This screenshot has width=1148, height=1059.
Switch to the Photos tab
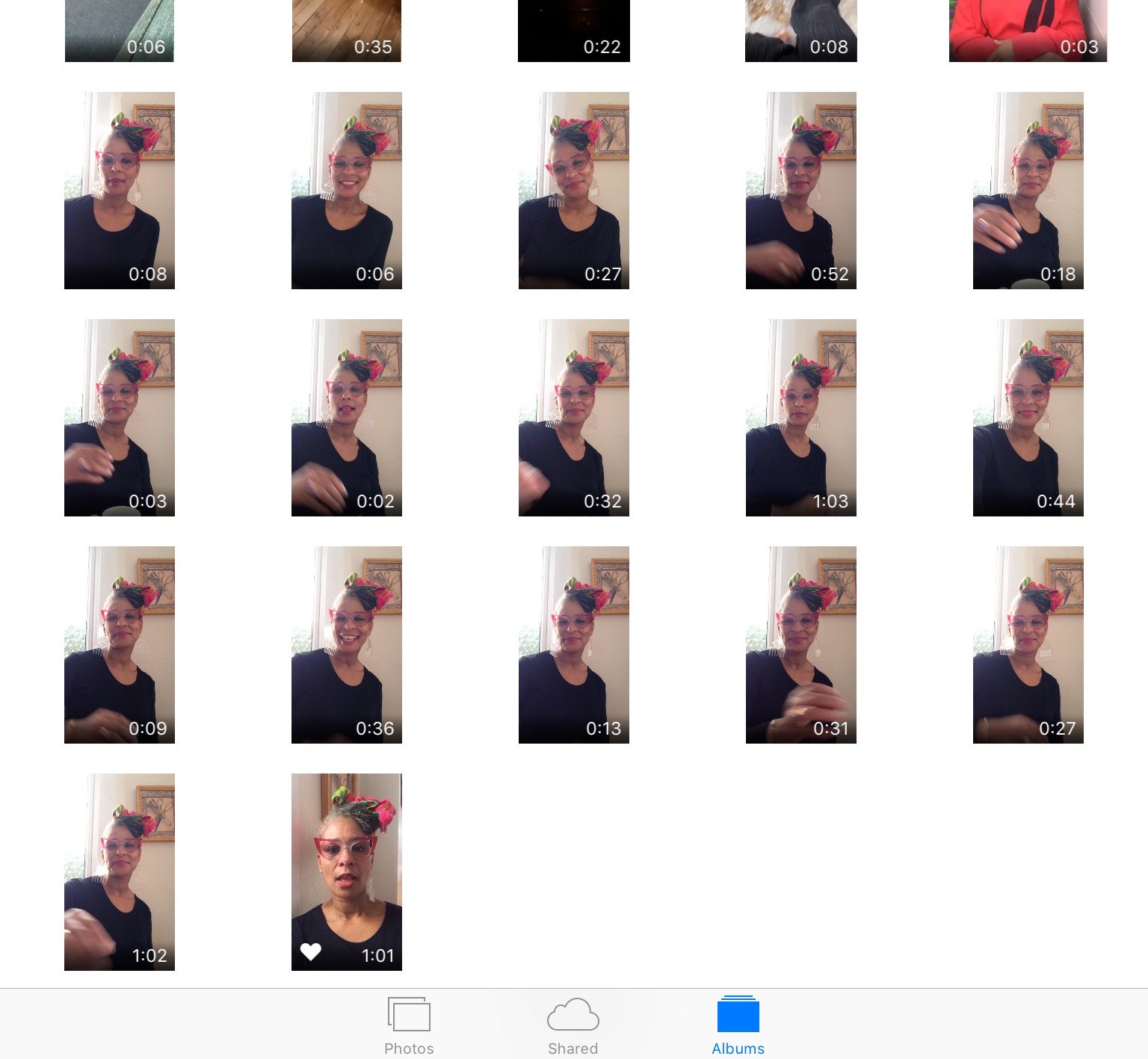pyautogui.click(x=409, y=1025)
